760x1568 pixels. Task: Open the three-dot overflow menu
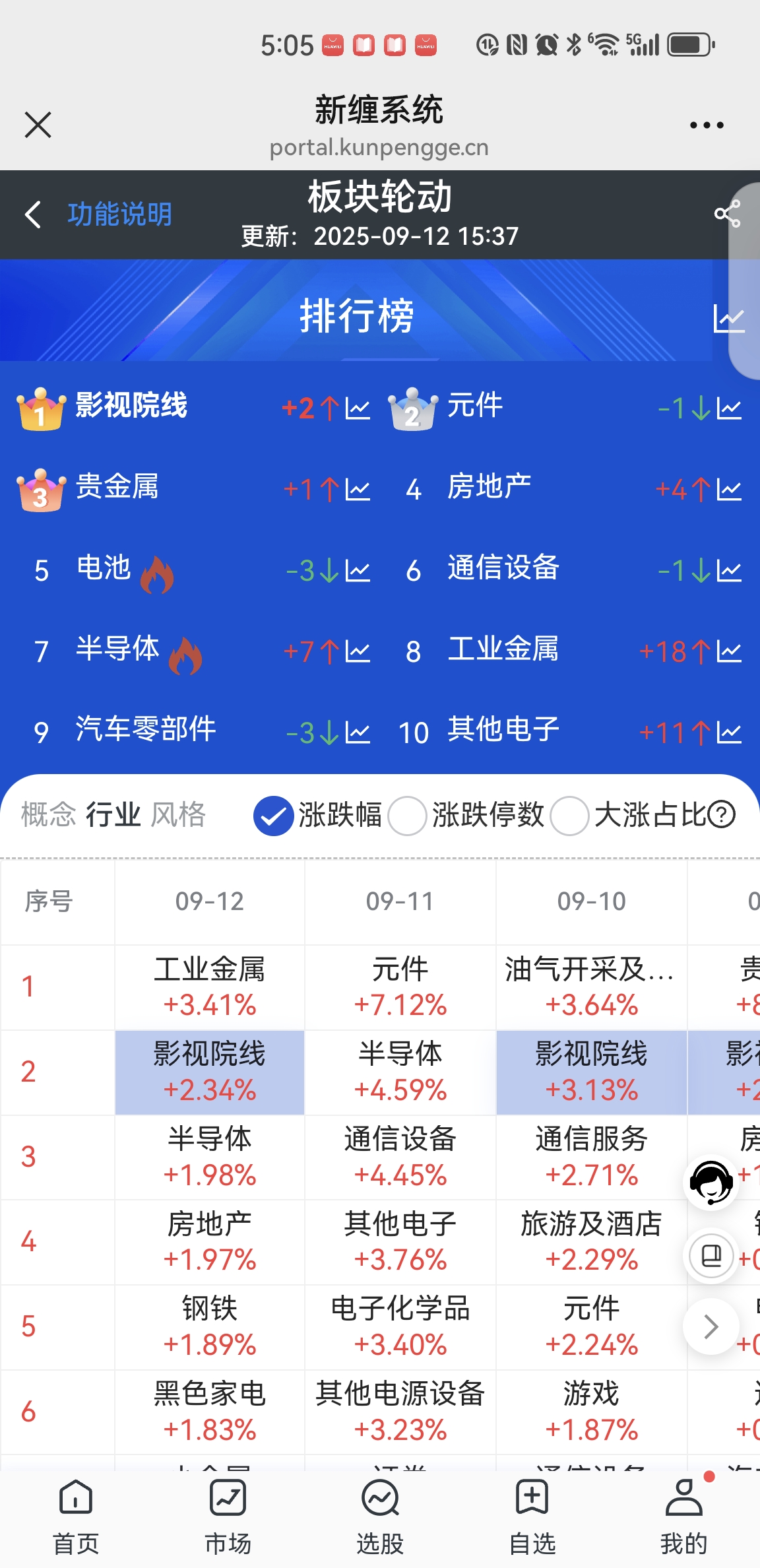tap(706, 125)
